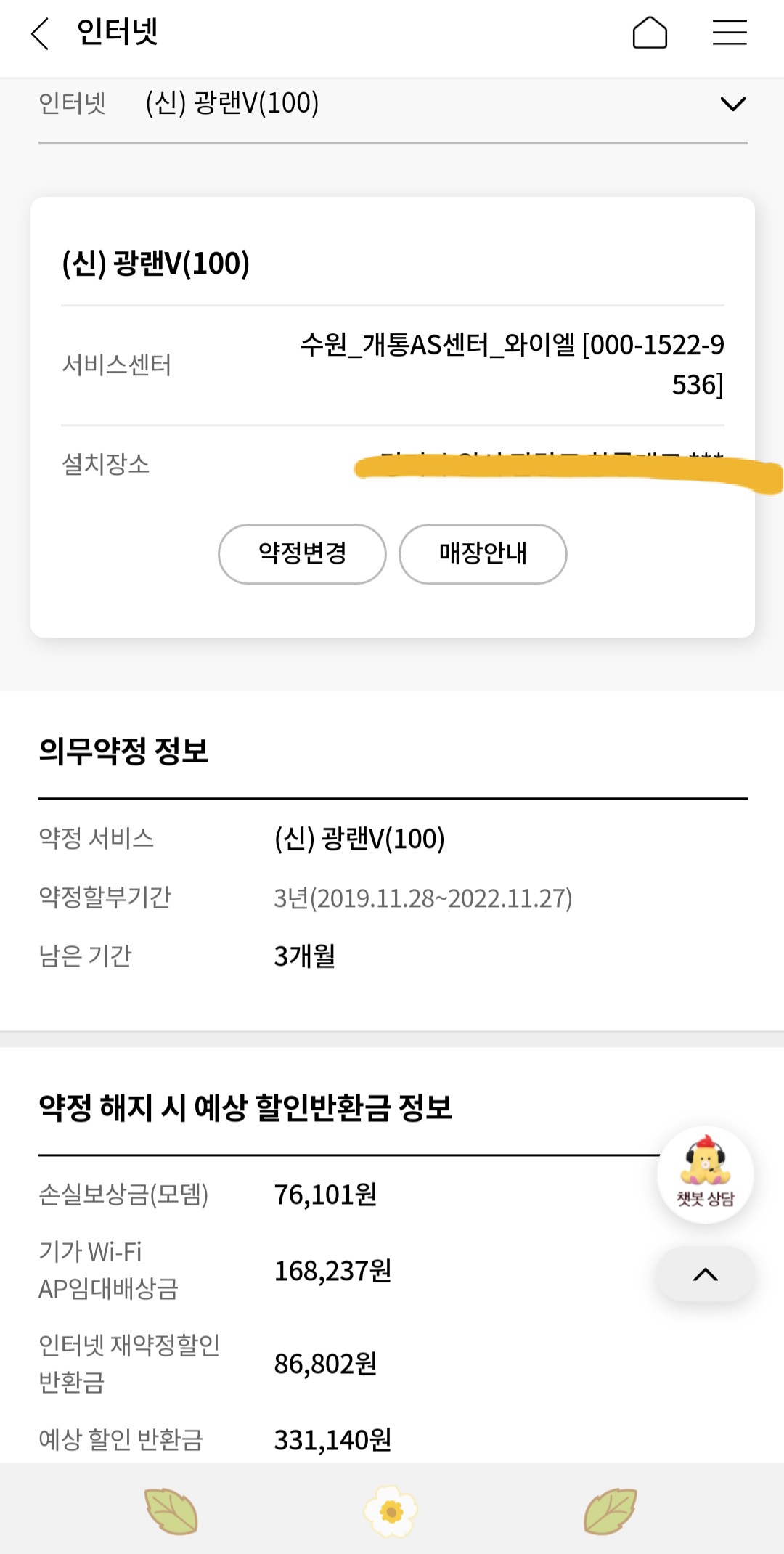
Task: Open the 매장안내 button
Action: [483, 554]
